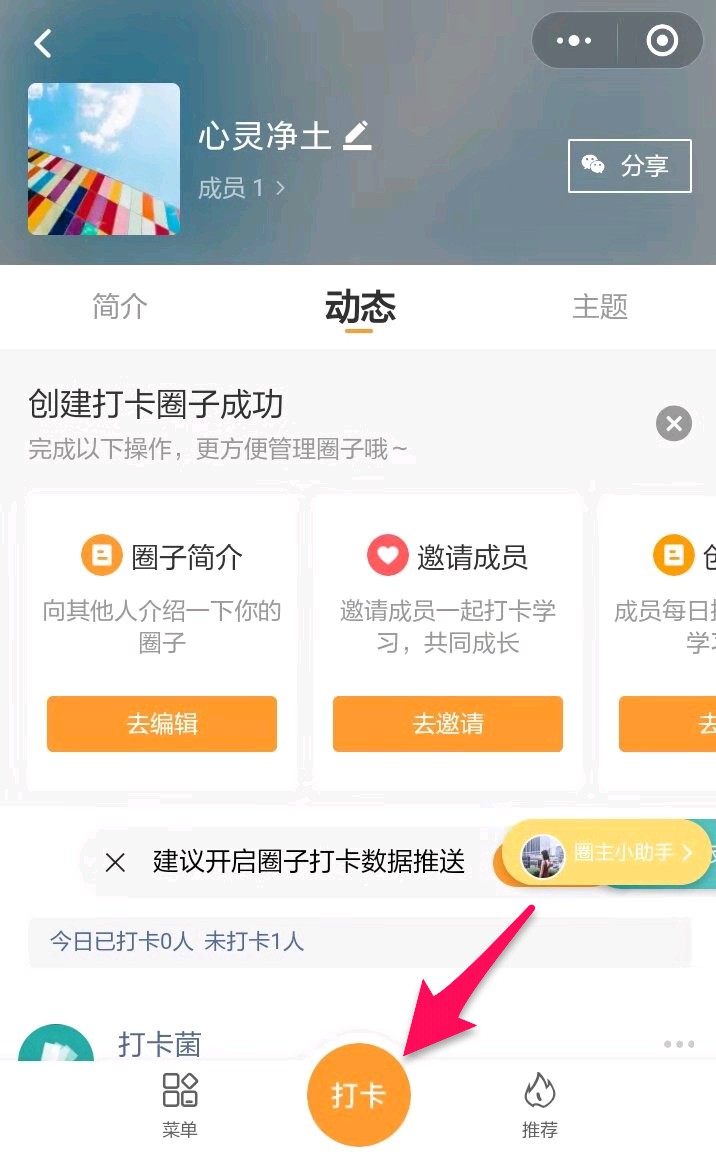The height and width of the screenshot is (1154, 716).
Task: Tap 去邀请 to invite members
Action: (x=447, y=723)
